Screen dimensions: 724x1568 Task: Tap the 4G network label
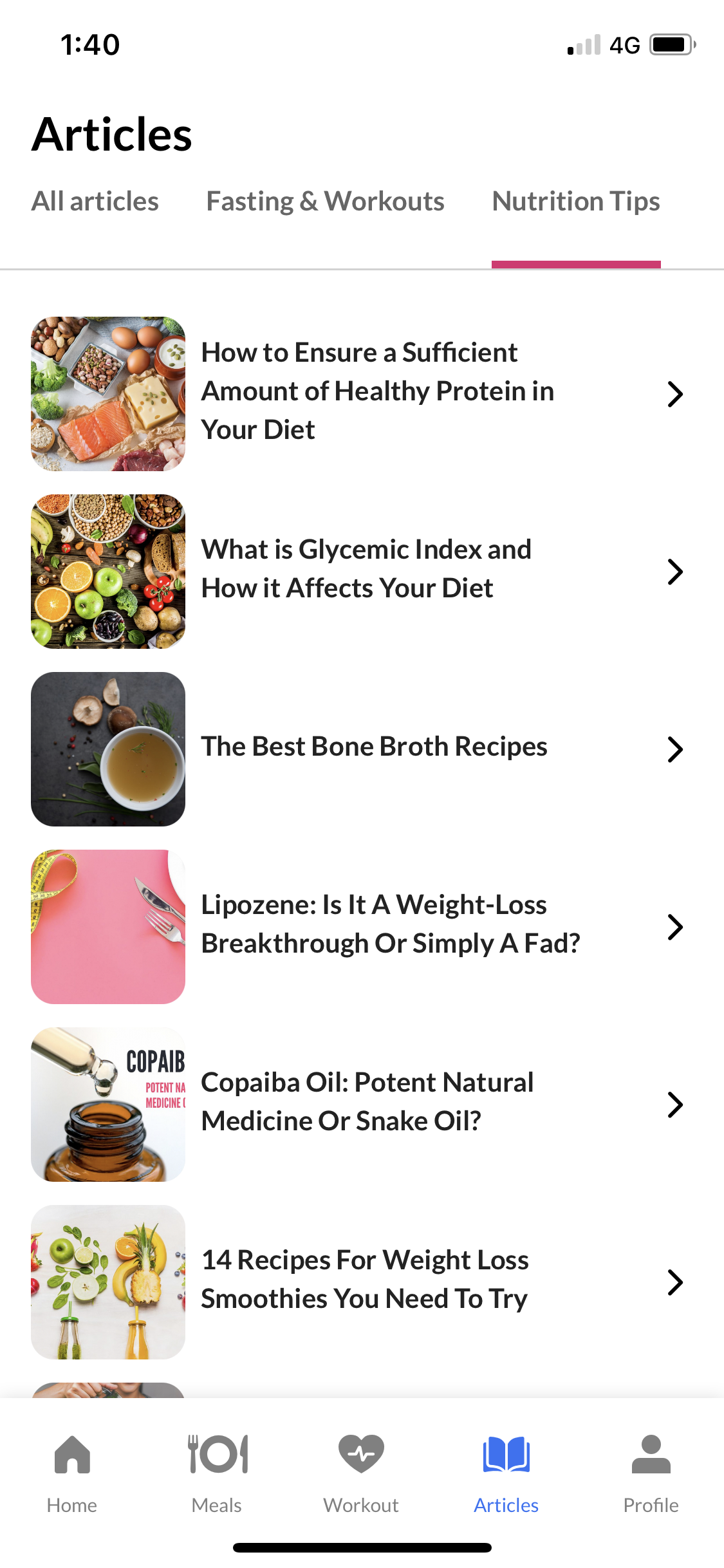[x=623, y=44]
